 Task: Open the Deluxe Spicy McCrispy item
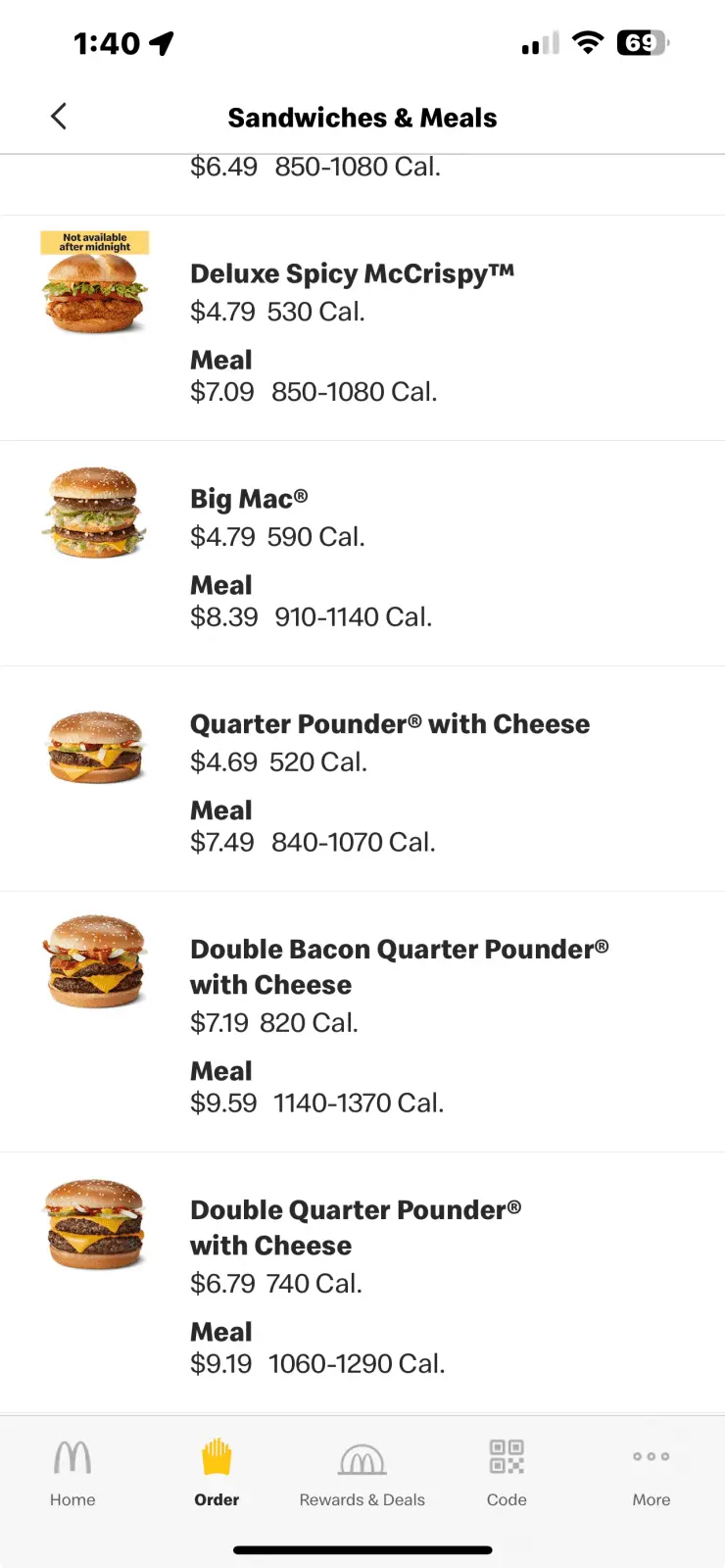(352, 274)
